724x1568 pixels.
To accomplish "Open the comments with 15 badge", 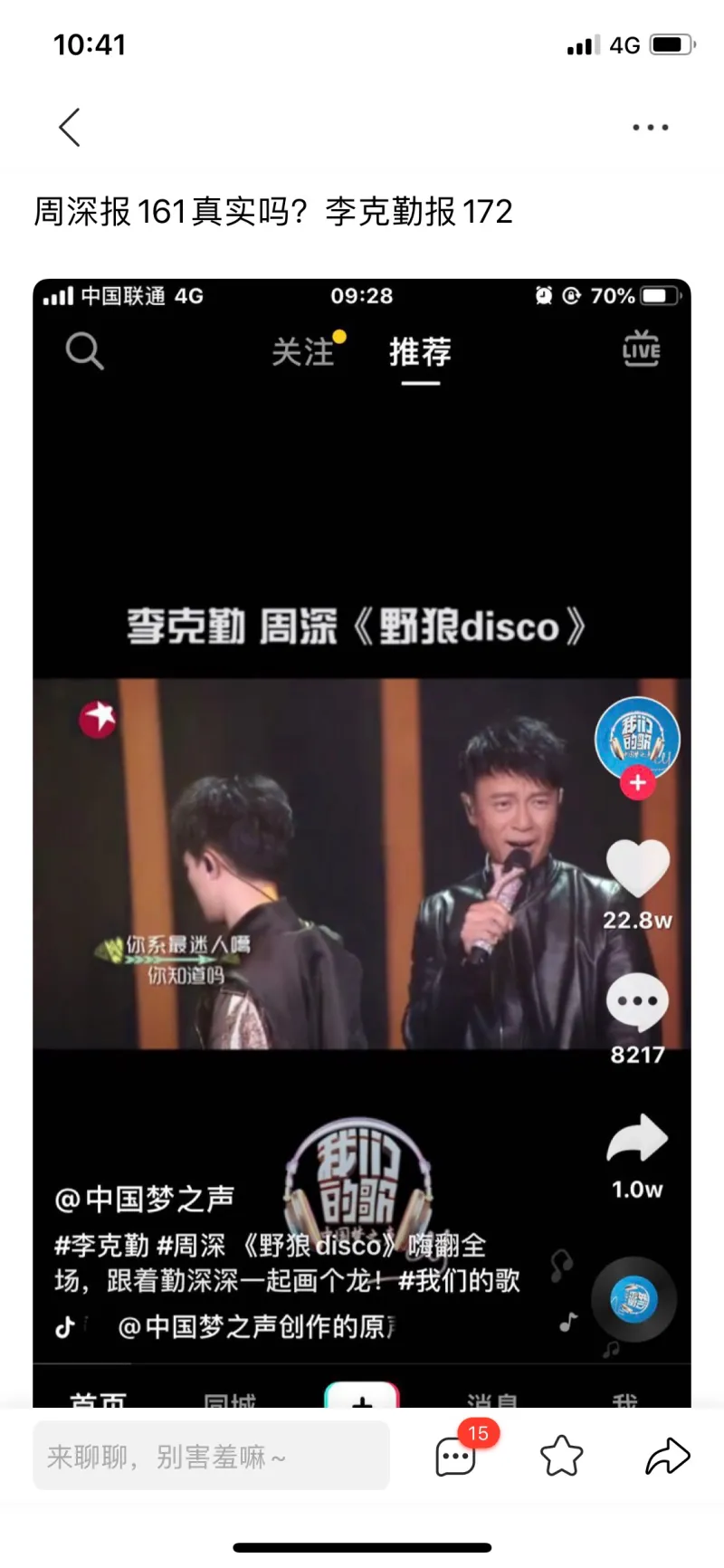I will pos(456,1457).
